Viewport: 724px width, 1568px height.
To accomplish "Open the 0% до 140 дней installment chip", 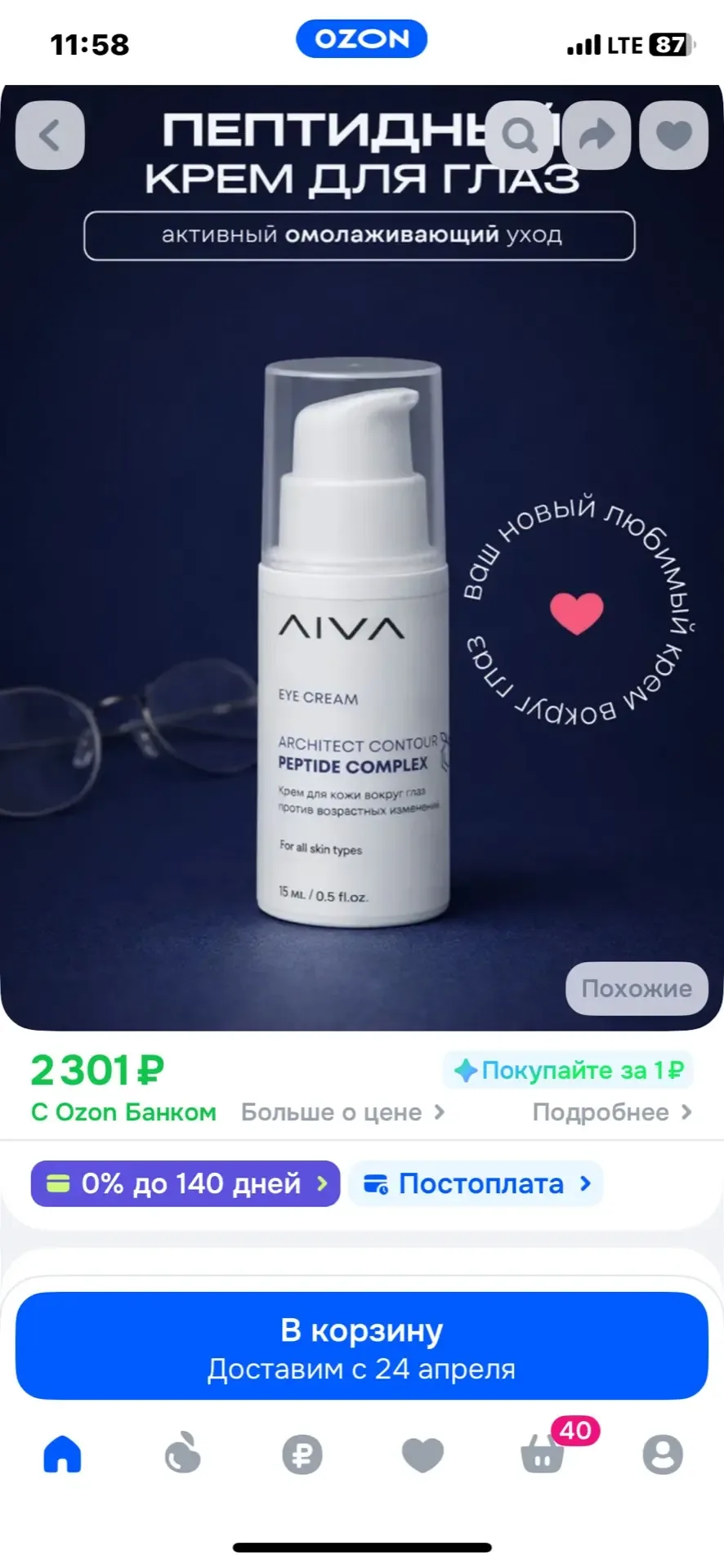I will click(185, 1183).
